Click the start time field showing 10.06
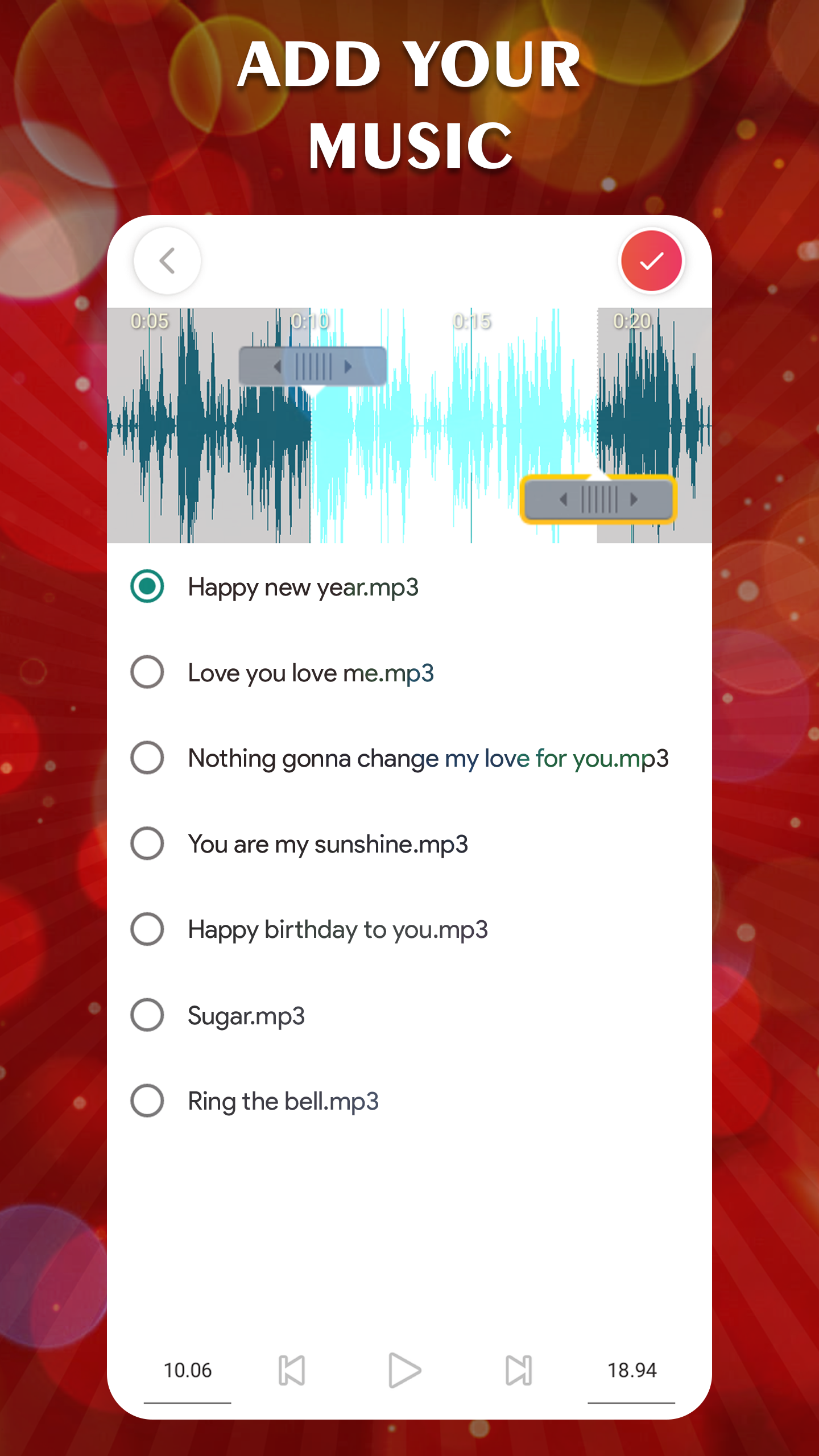Screen dimensions: 819x1456 point(187,1369)
